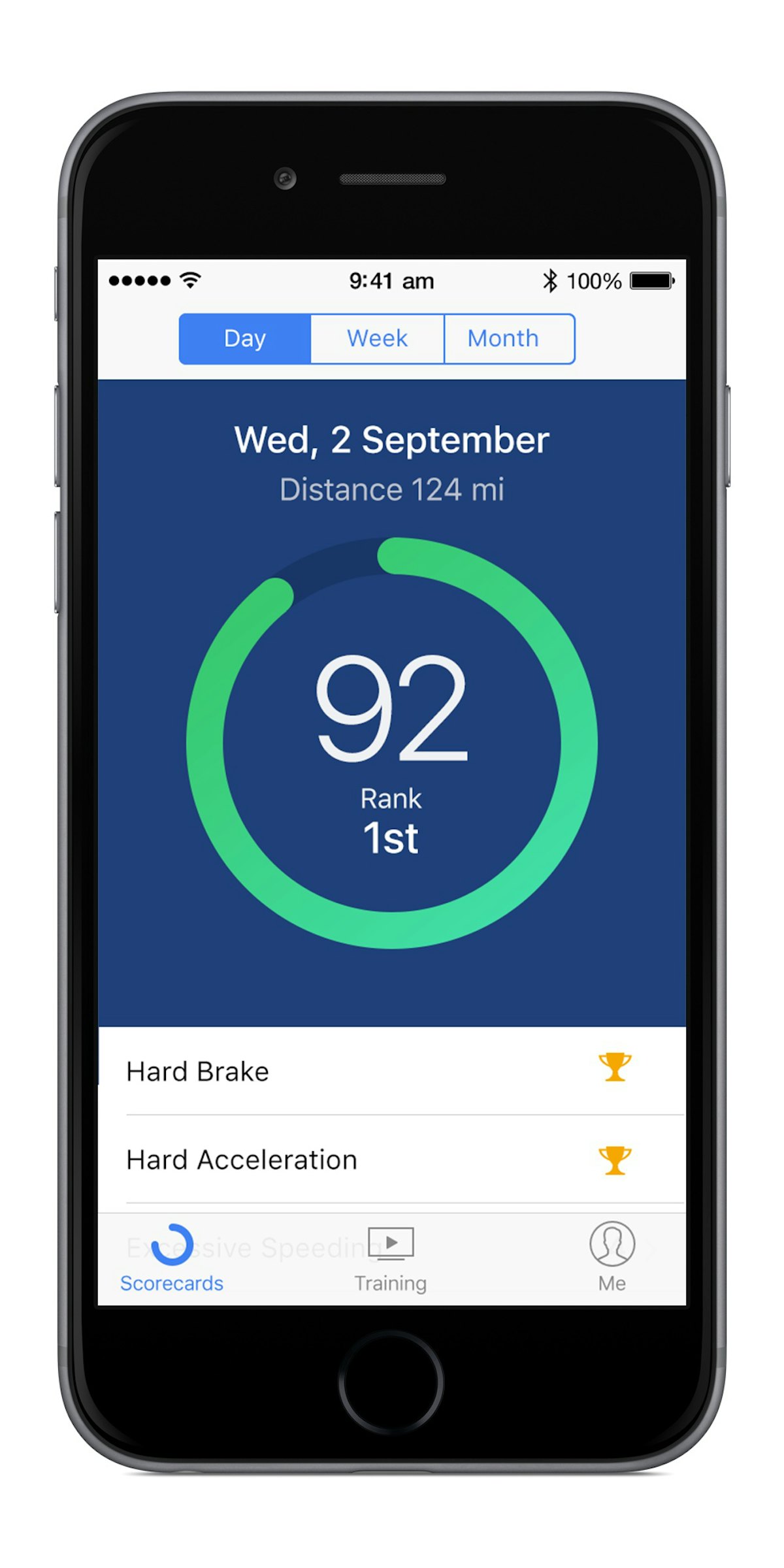The width and height of the screenshot is (784, 1568).
Task: Open the Hard Brake row
Action: pyautogui.click(x=392, y=1071)
